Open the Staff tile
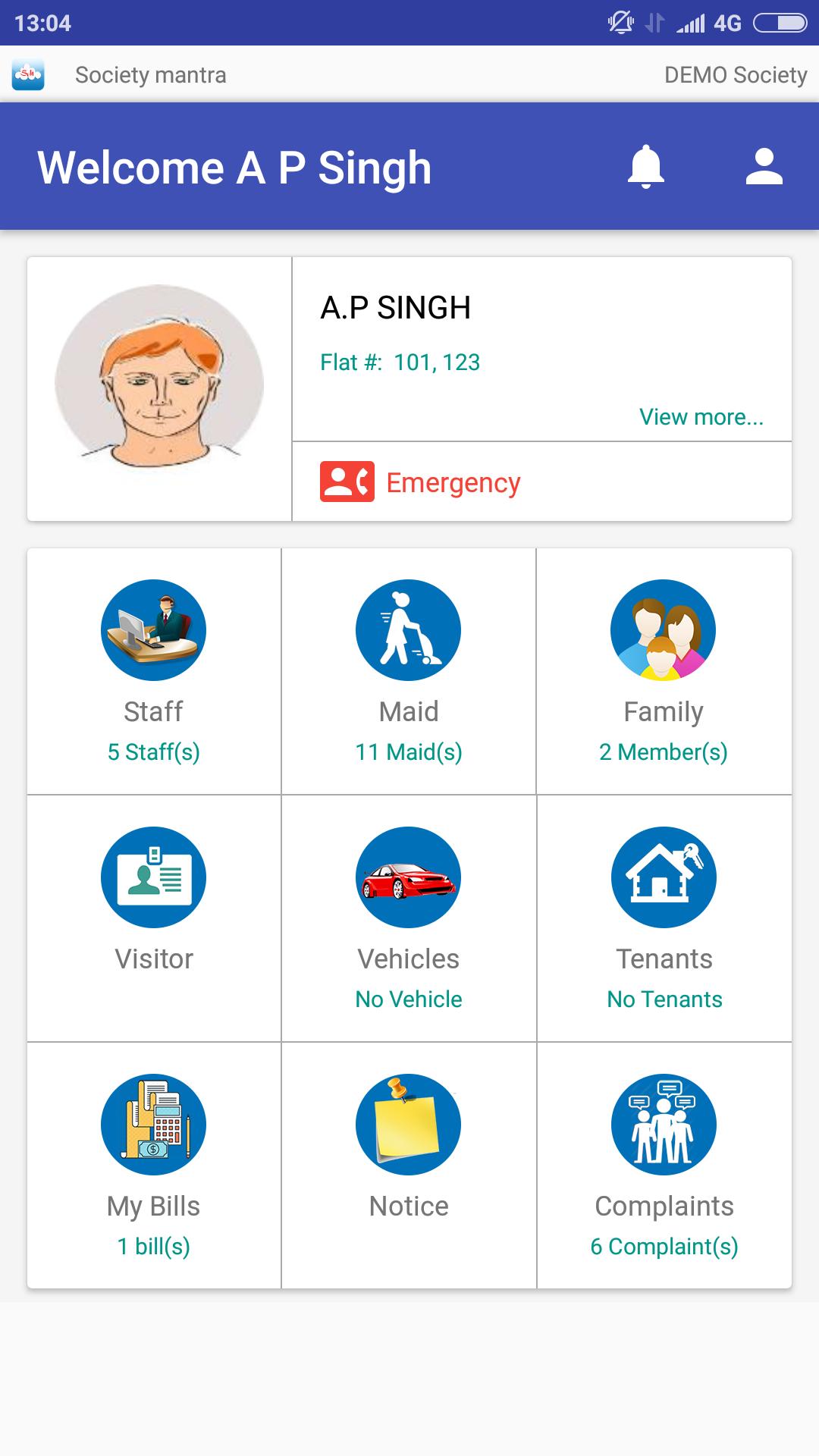Screen dimensions: 819x1456 (x=154, y=671)
